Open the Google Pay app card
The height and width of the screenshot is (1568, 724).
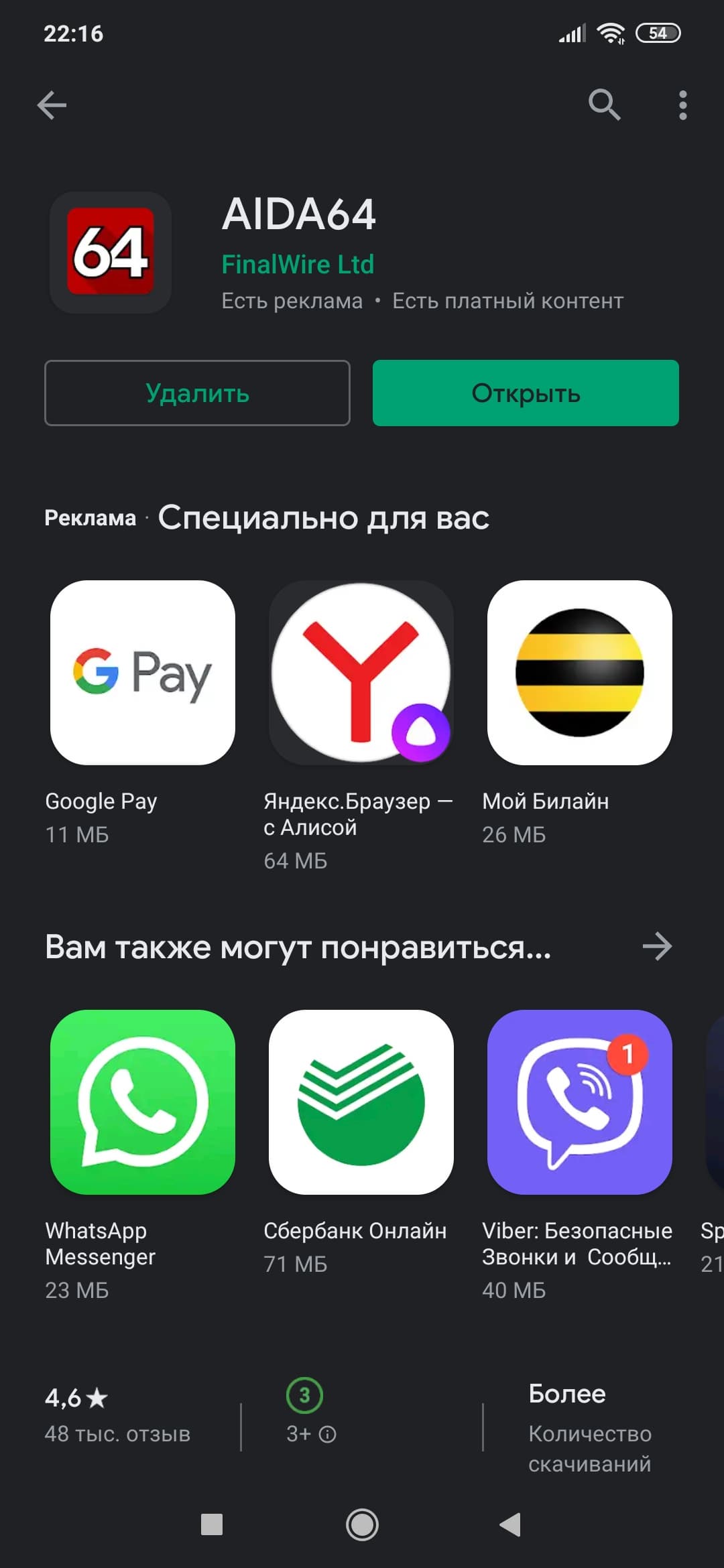[143, 673]
